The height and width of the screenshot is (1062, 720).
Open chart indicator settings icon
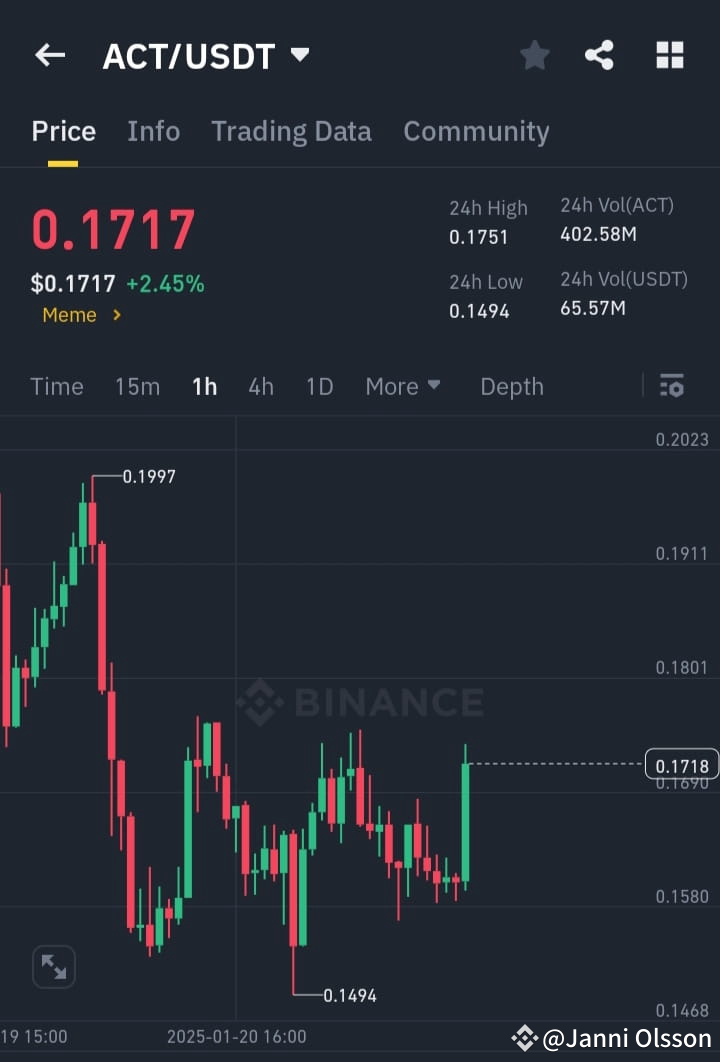coord(672,386)
